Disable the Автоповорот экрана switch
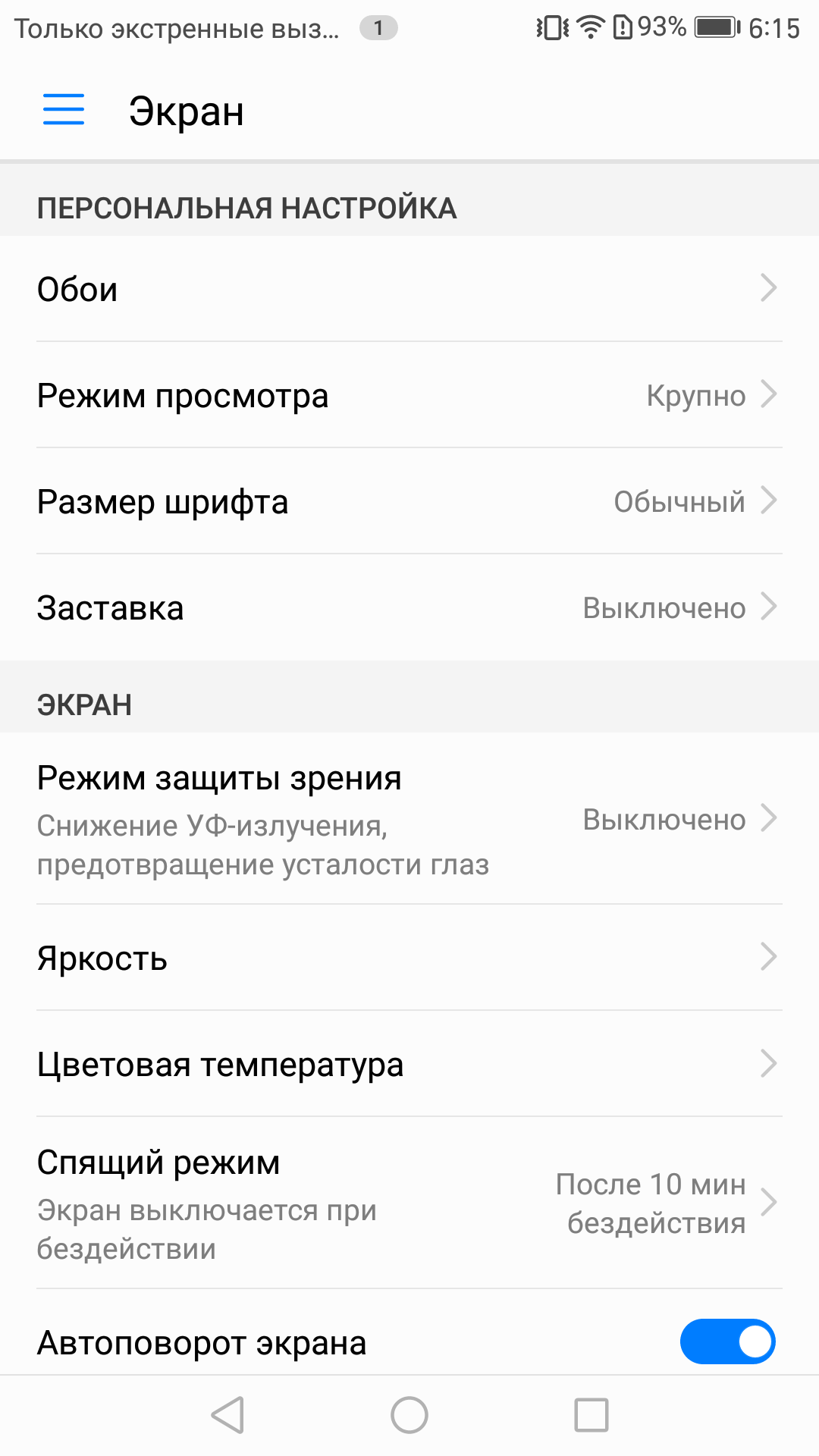The image size is (819, 1456). click(727, 1341)
